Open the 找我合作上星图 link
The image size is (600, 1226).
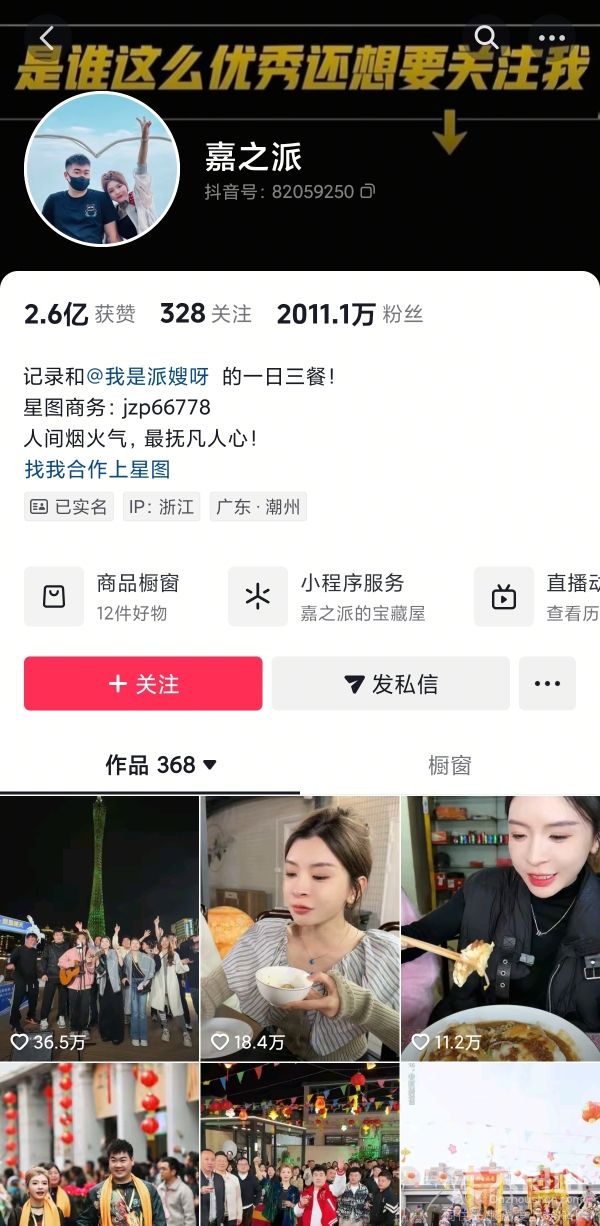tap(97, 469)
